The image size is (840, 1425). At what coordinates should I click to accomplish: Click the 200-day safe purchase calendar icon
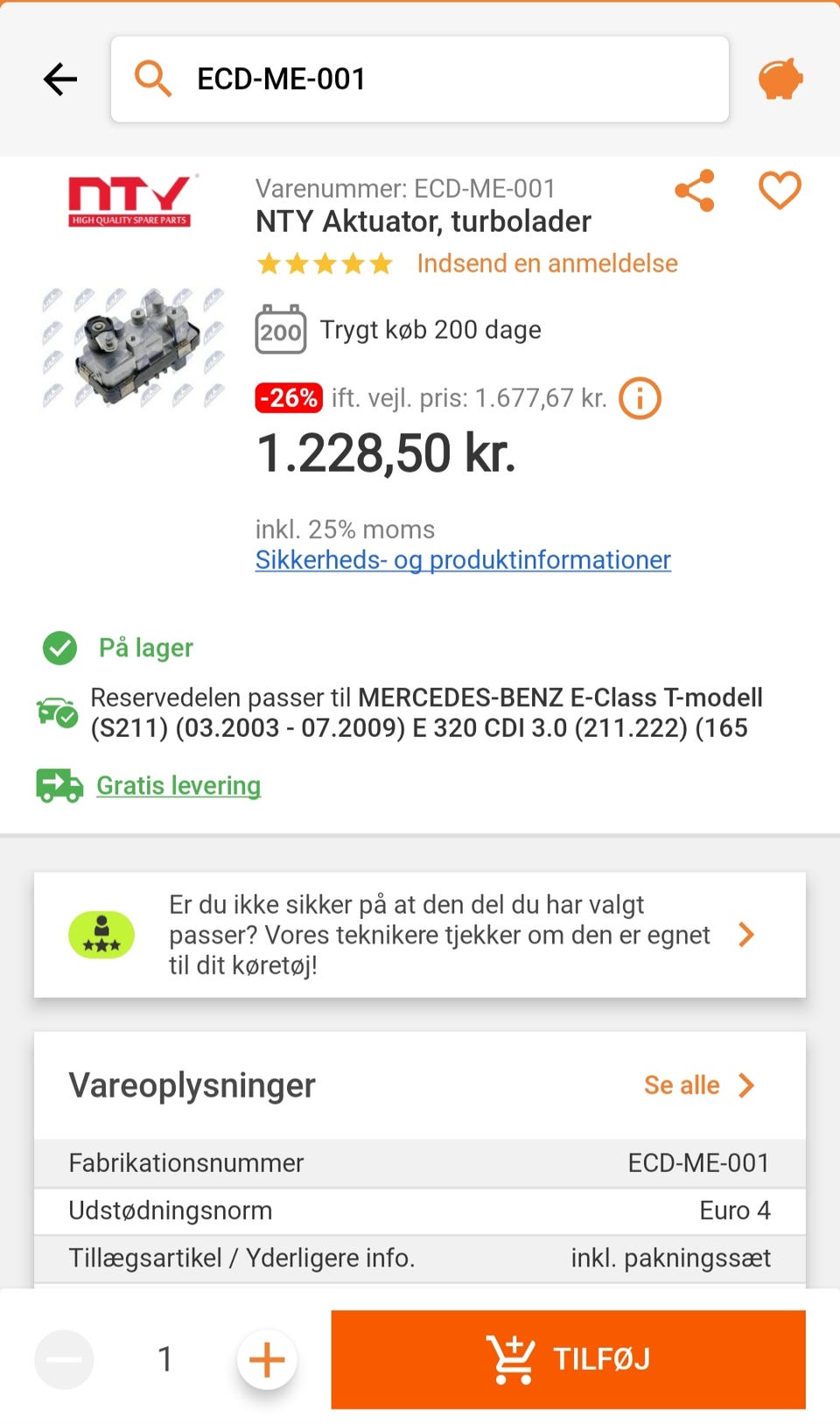(x=280, y=331)
